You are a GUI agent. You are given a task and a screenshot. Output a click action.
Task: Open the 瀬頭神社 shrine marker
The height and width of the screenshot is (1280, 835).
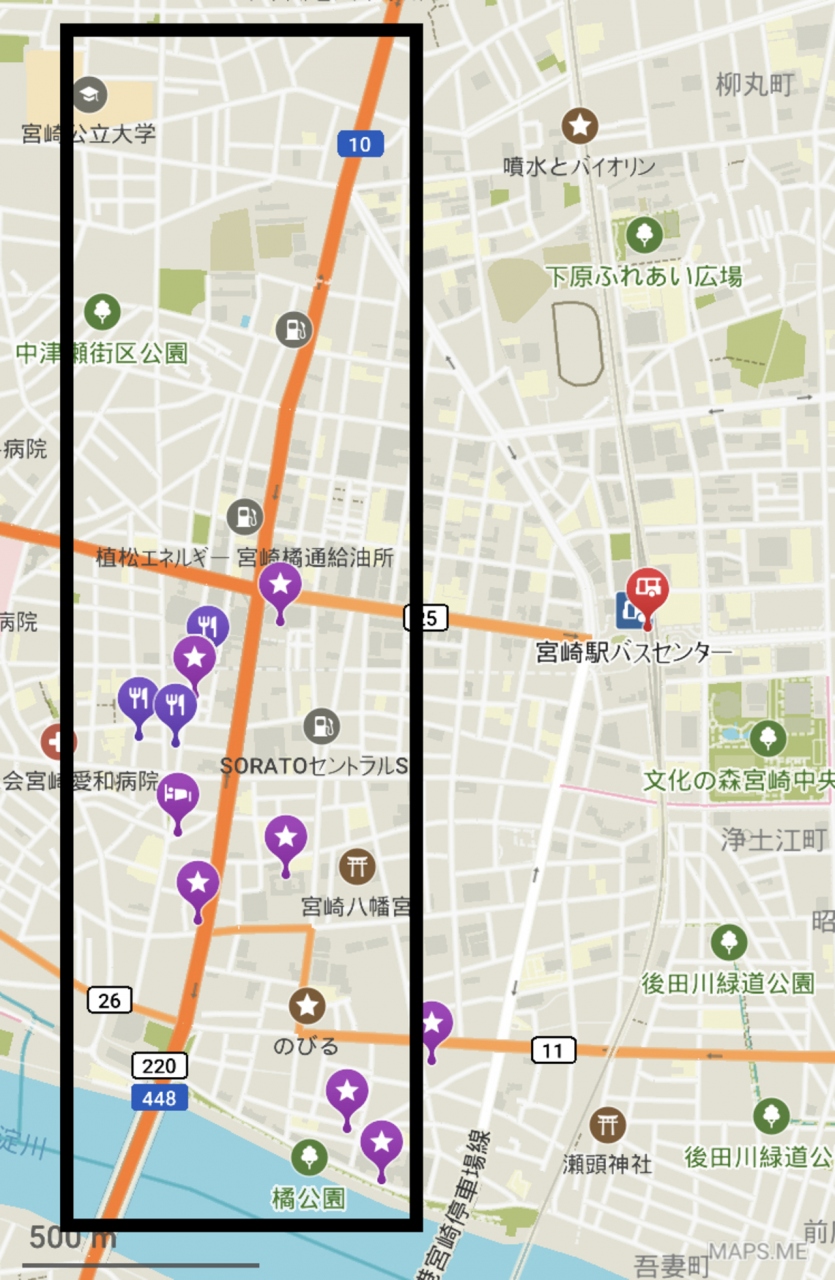pos(606,1124)
